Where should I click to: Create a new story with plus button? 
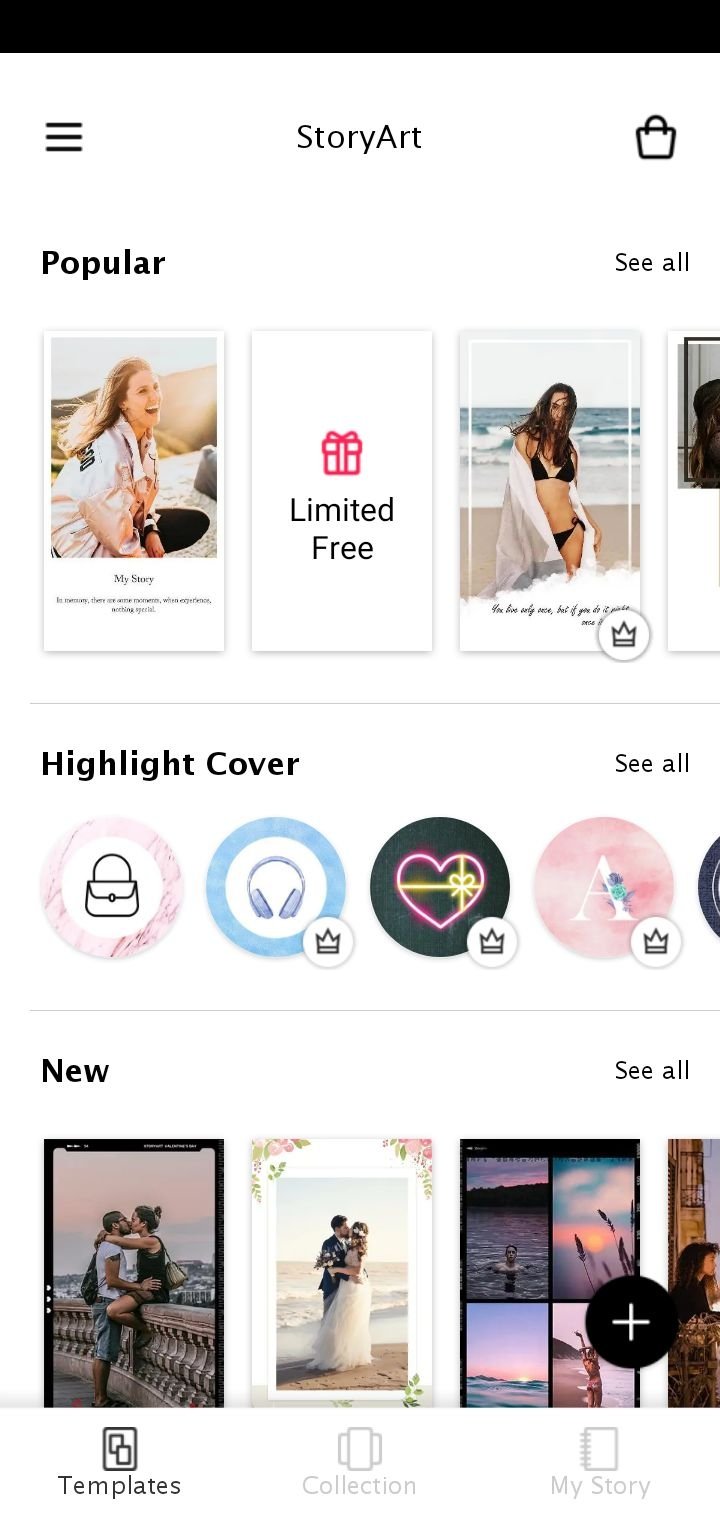631,1322
